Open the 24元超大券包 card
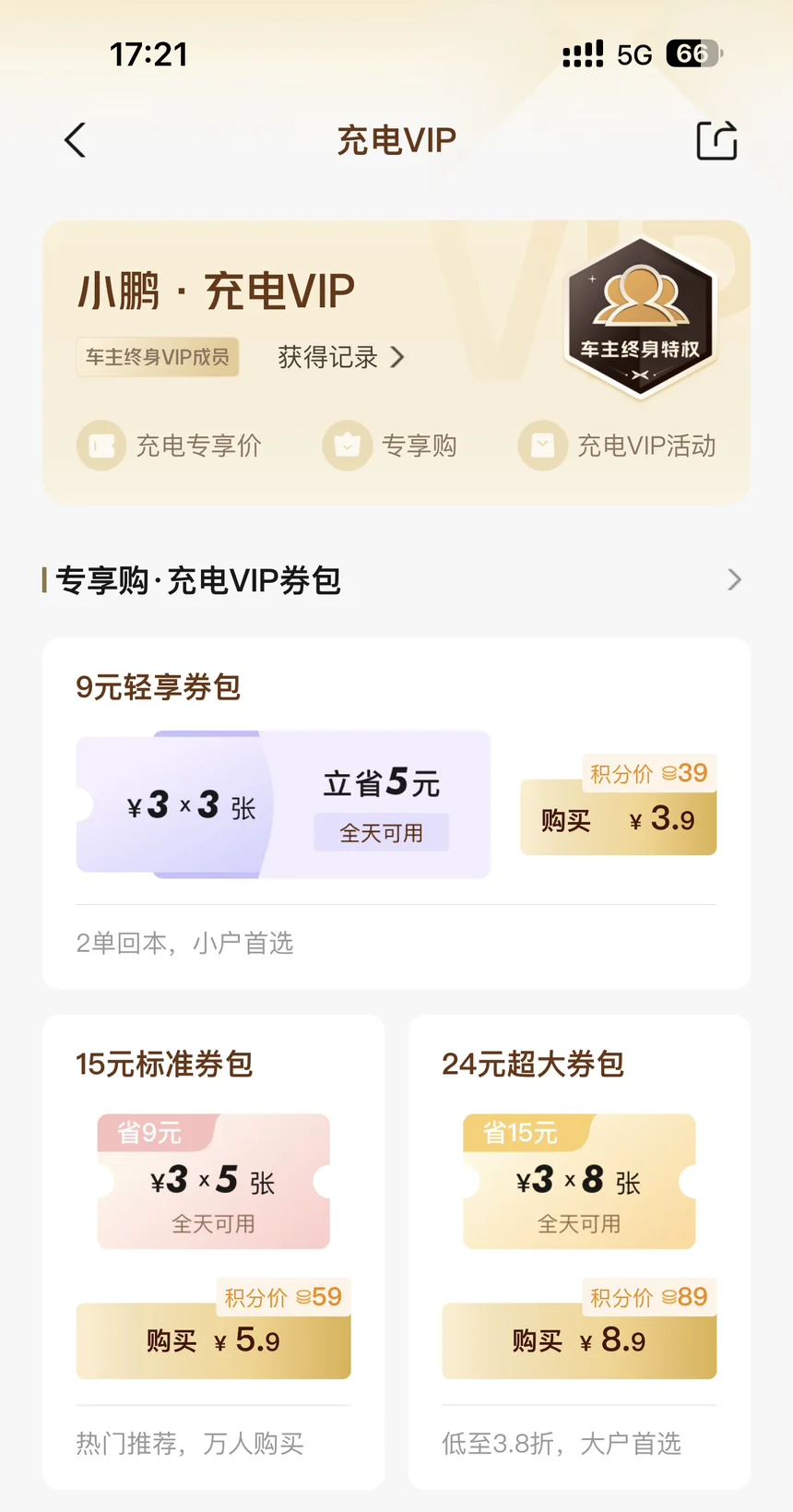 579,1252
